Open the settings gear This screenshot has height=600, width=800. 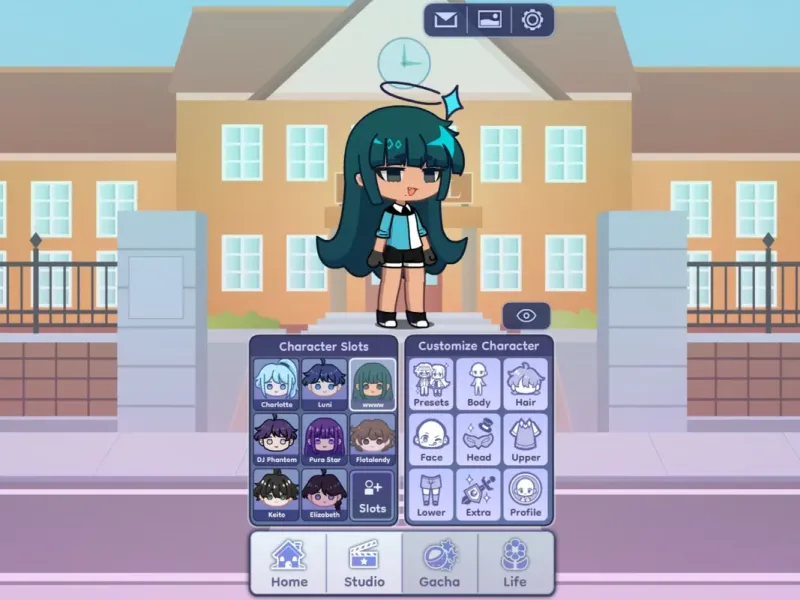tap(532, 20)
